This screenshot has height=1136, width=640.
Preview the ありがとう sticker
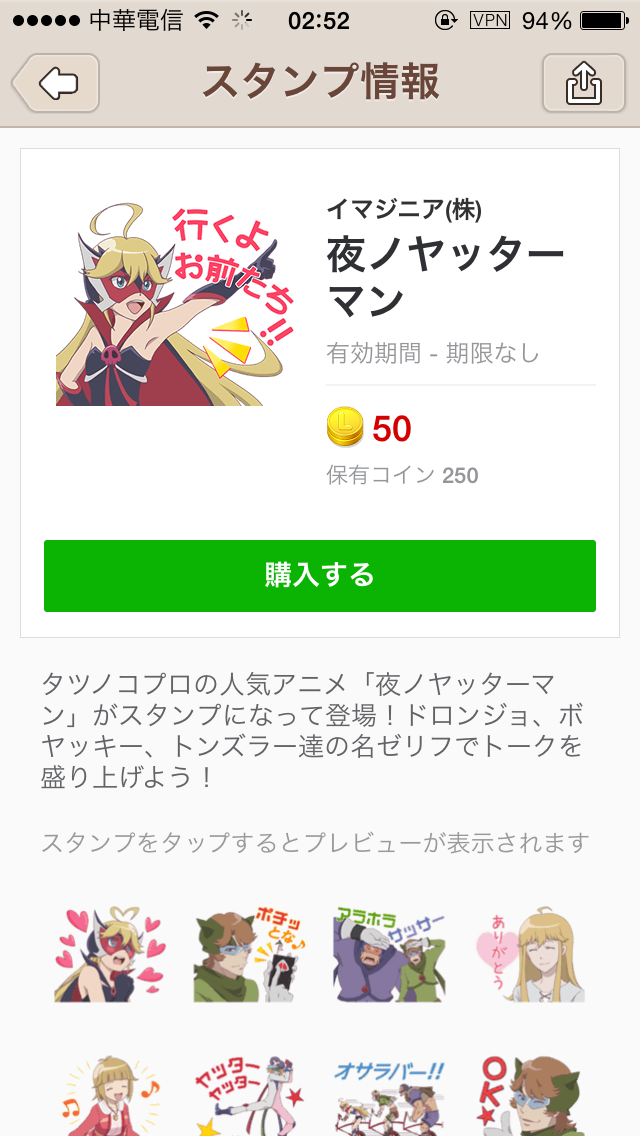[x=529, y=954]
